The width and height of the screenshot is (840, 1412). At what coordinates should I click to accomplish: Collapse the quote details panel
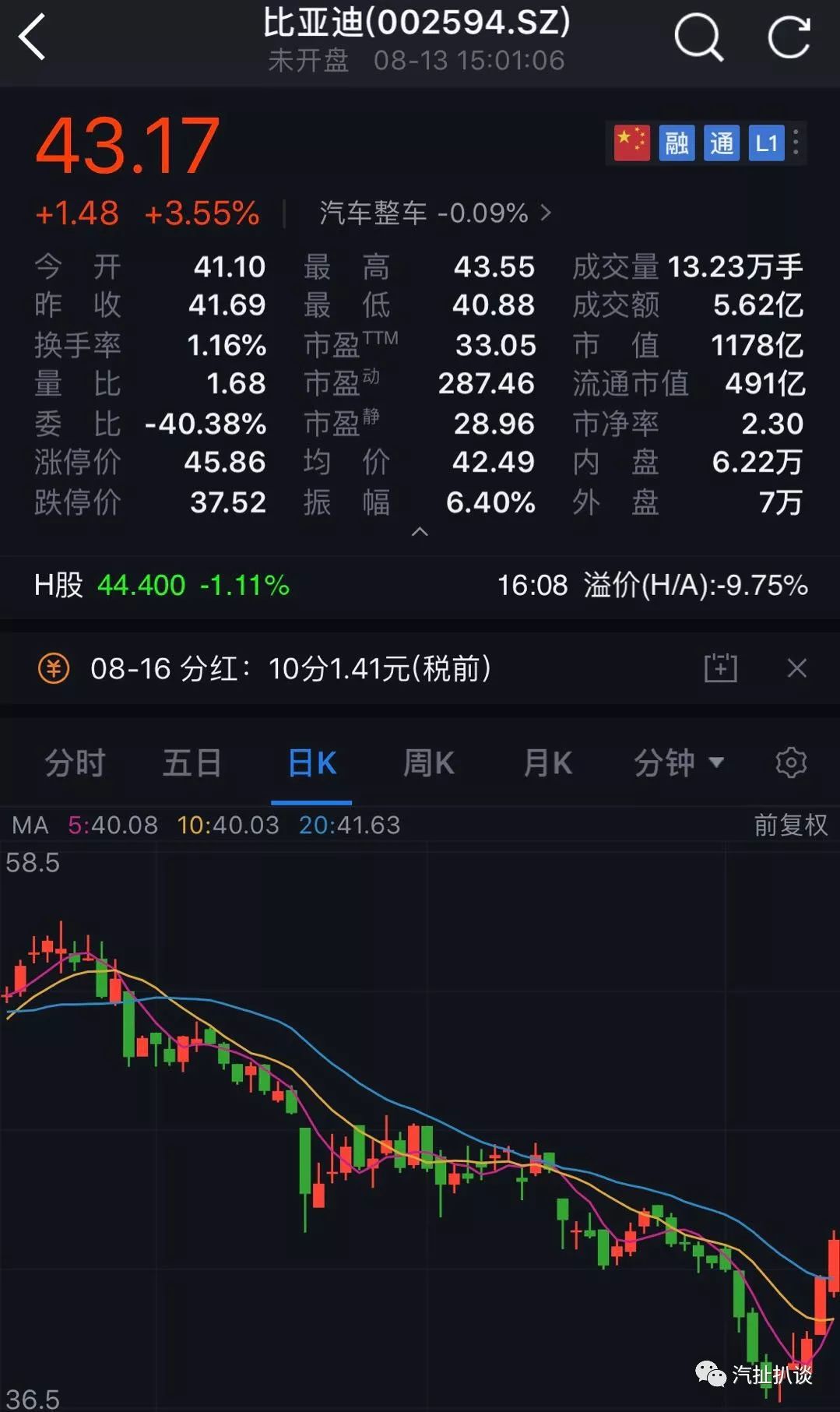[x=420, y=532]
